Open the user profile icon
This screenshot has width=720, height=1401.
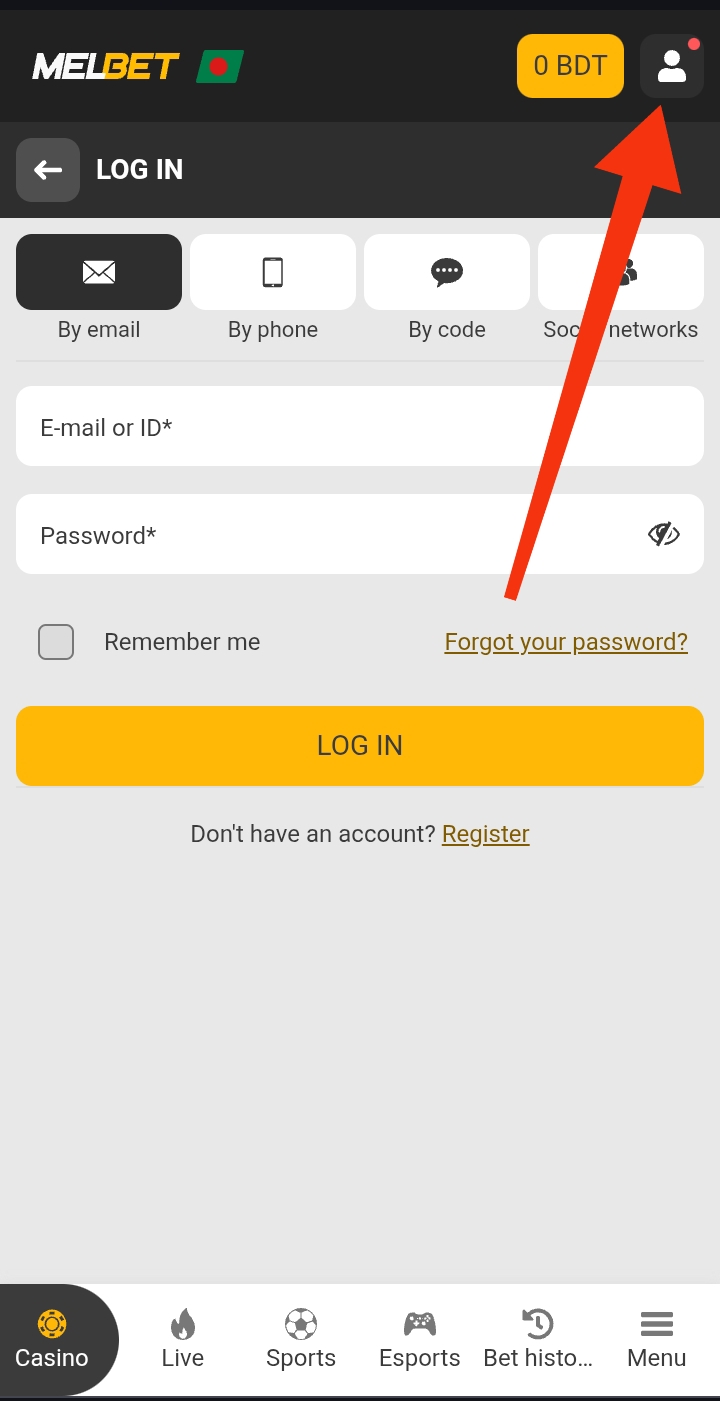pos(671,66)
